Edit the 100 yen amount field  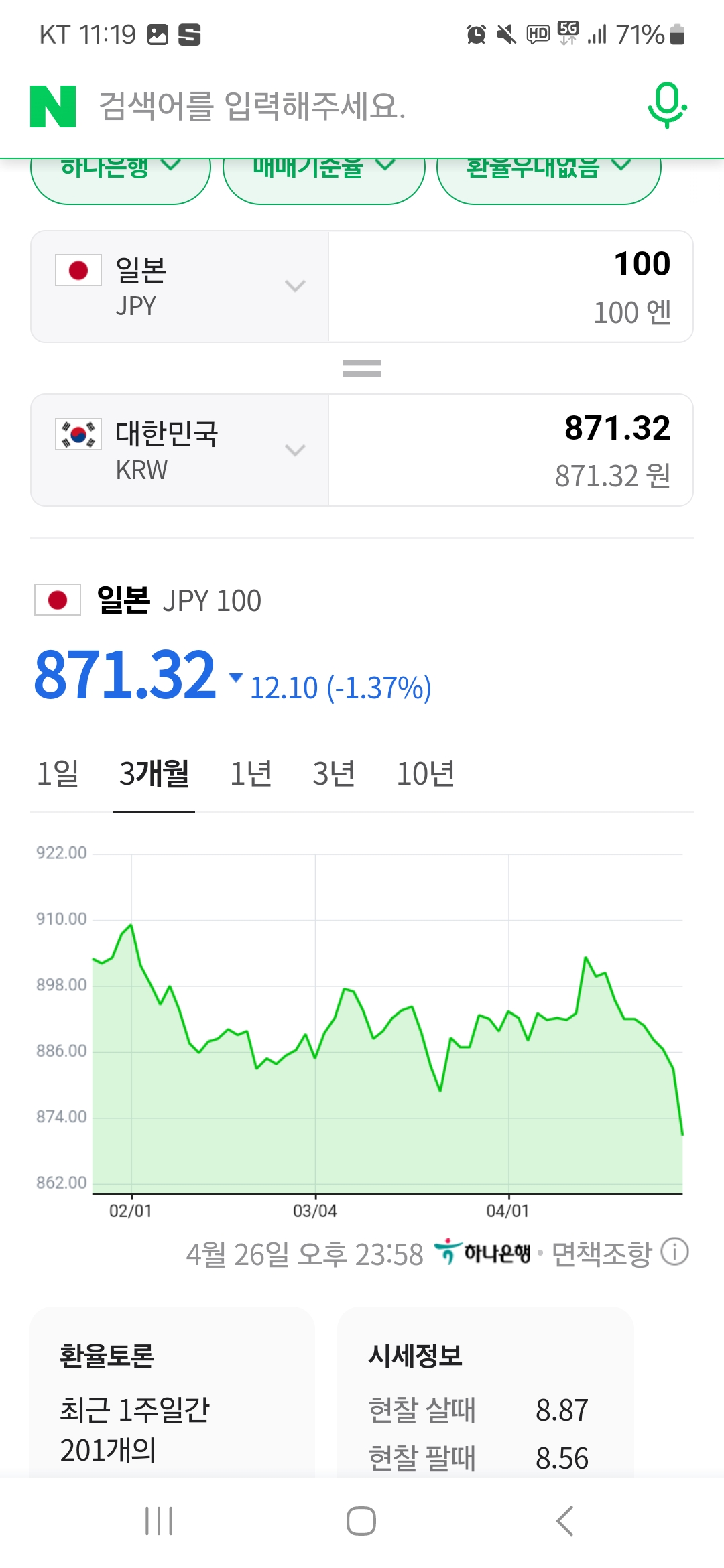511,287
